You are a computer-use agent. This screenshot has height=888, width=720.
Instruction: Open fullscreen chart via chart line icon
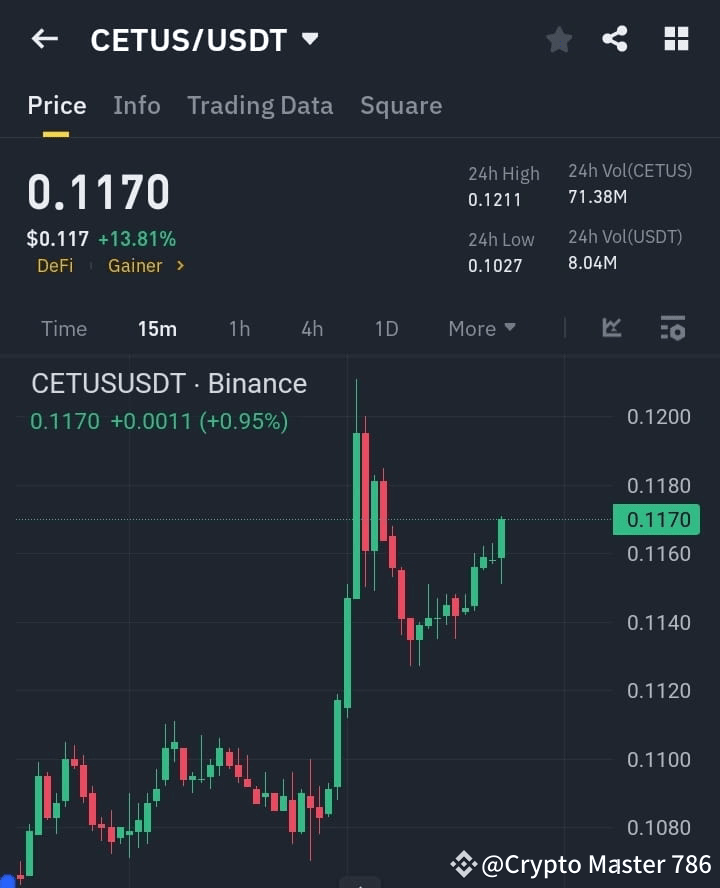coord(612,328)
